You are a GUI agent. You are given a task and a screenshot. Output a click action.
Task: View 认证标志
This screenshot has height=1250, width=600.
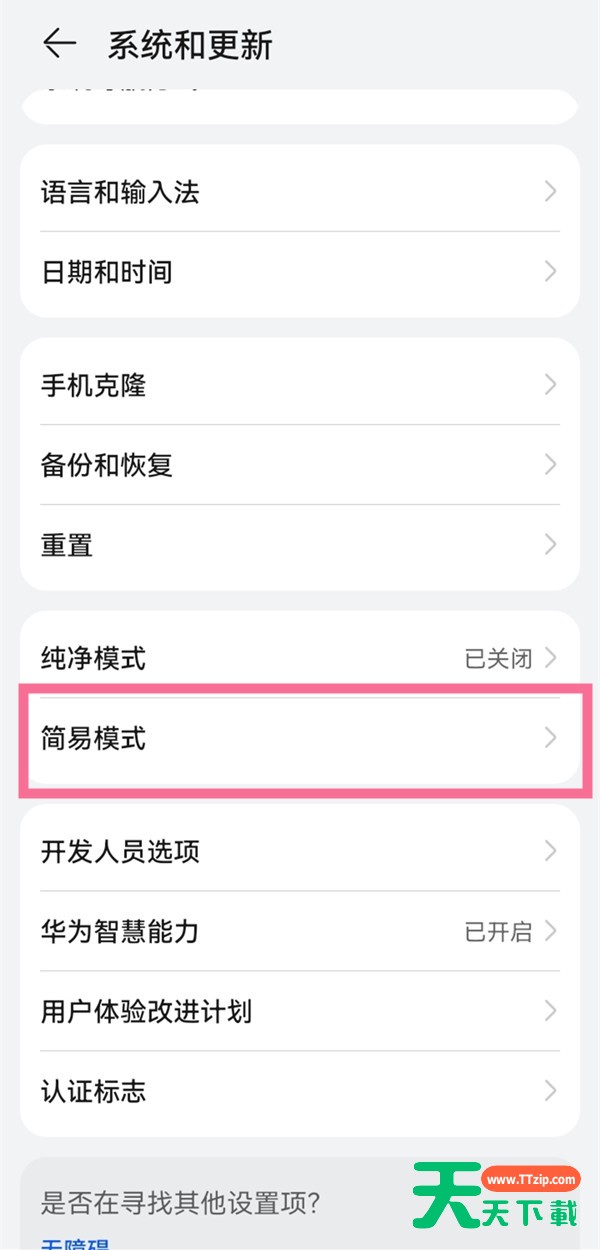tap(300, 1091)
